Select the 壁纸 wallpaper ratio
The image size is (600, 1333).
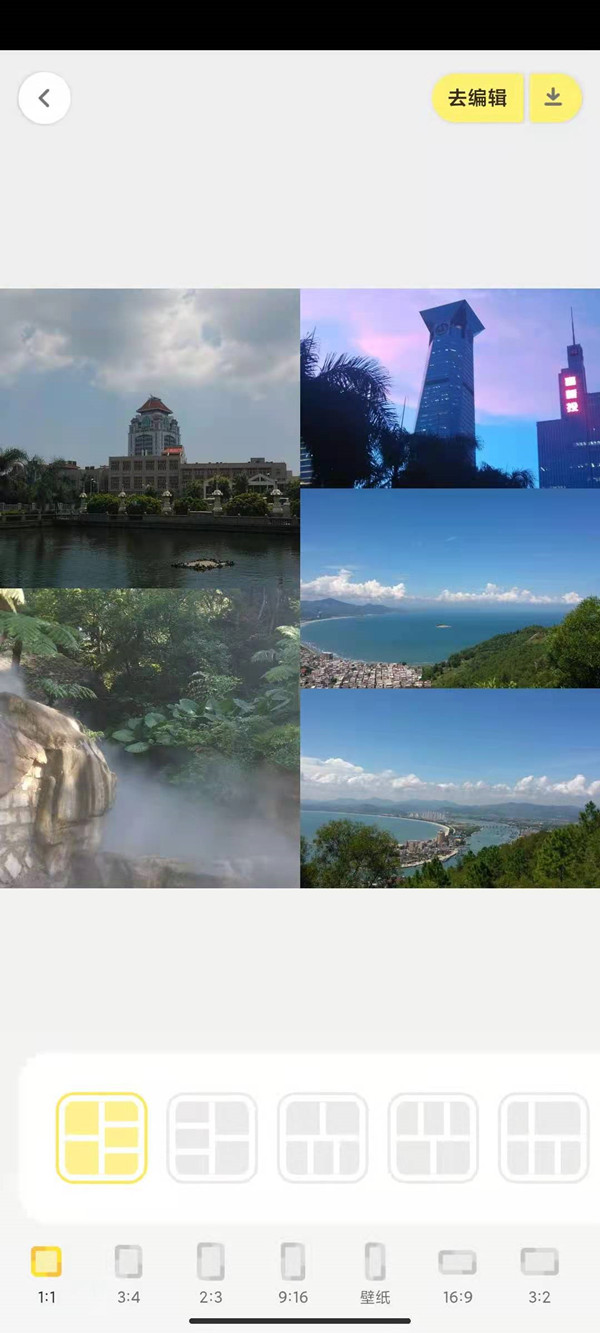[x=375, y=1274]
